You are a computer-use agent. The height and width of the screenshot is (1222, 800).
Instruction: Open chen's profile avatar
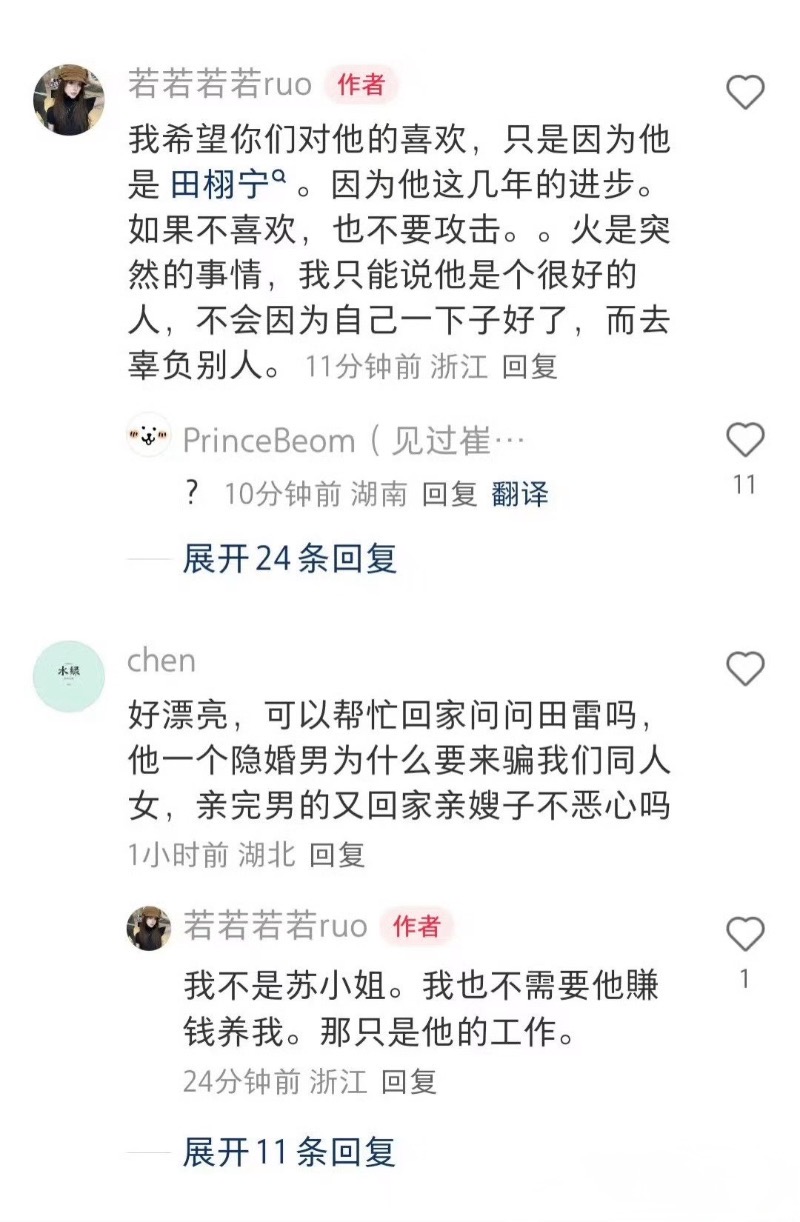click(69, 676)
